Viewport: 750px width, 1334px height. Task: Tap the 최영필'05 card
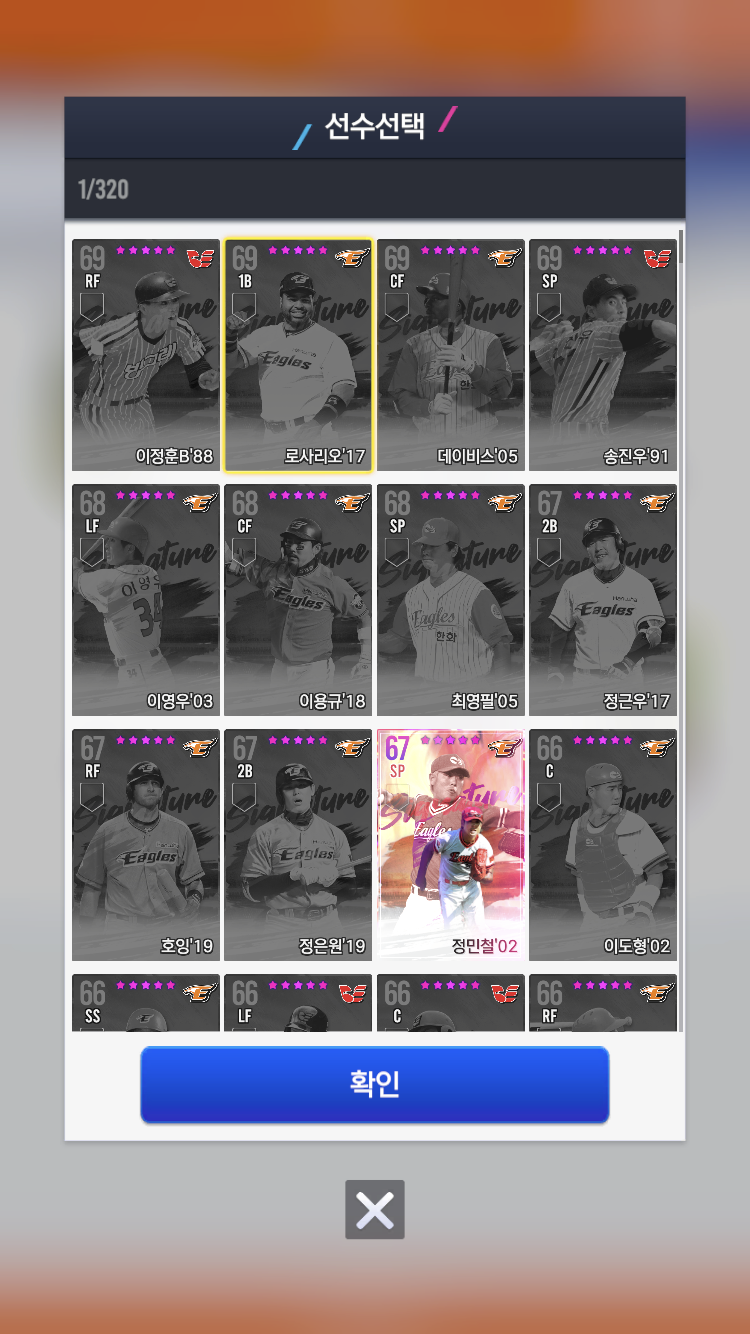[x=451, y=600]
